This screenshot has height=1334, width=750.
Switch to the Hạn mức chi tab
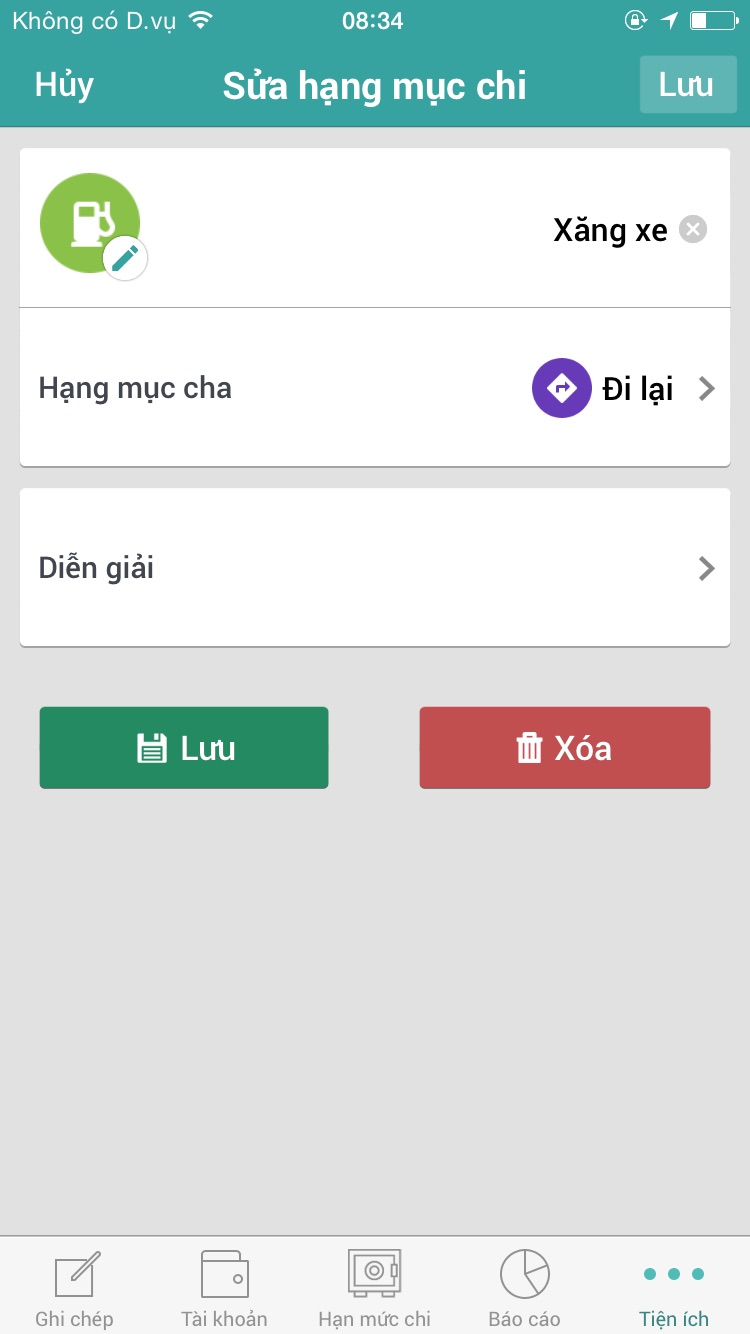pos(374,1288)
